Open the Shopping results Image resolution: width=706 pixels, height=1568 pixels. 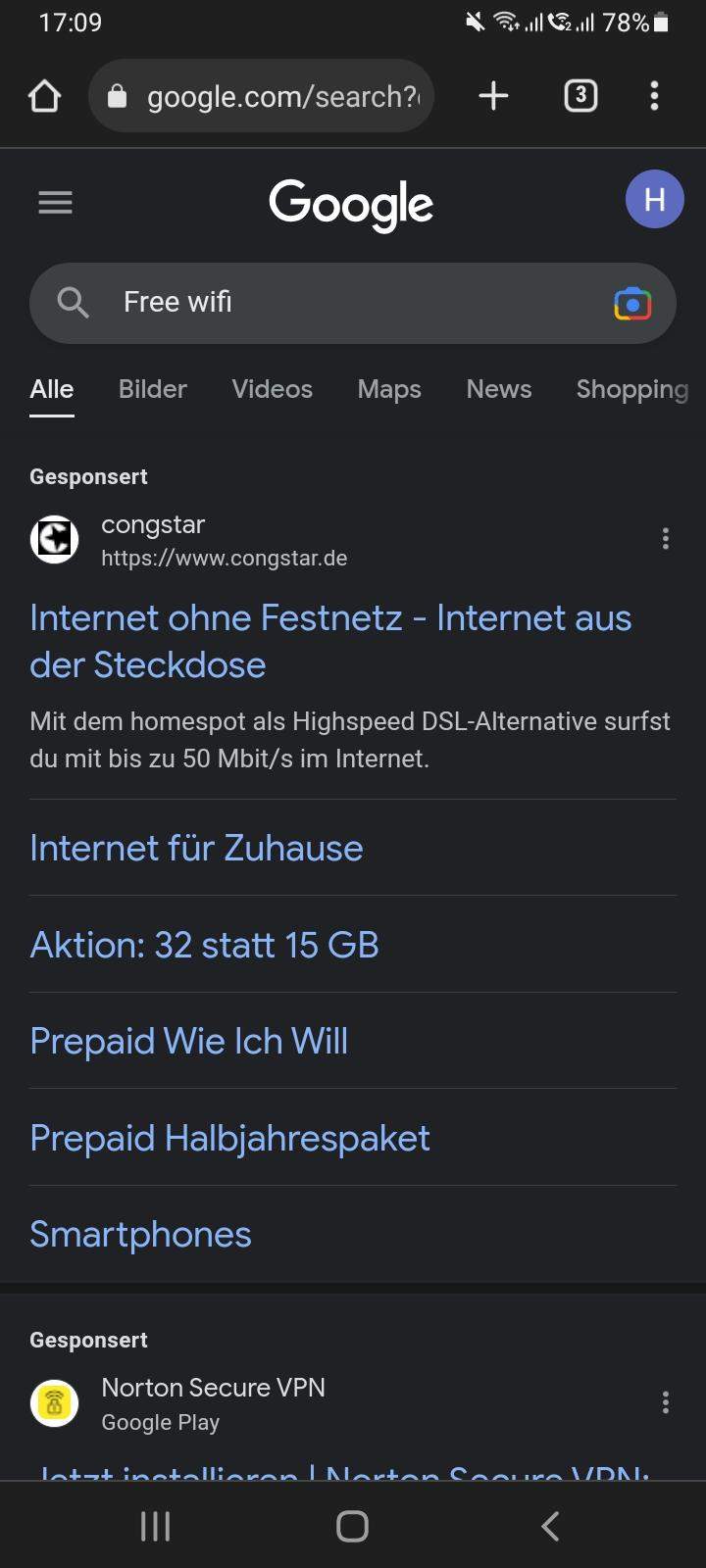click(631, 389)
